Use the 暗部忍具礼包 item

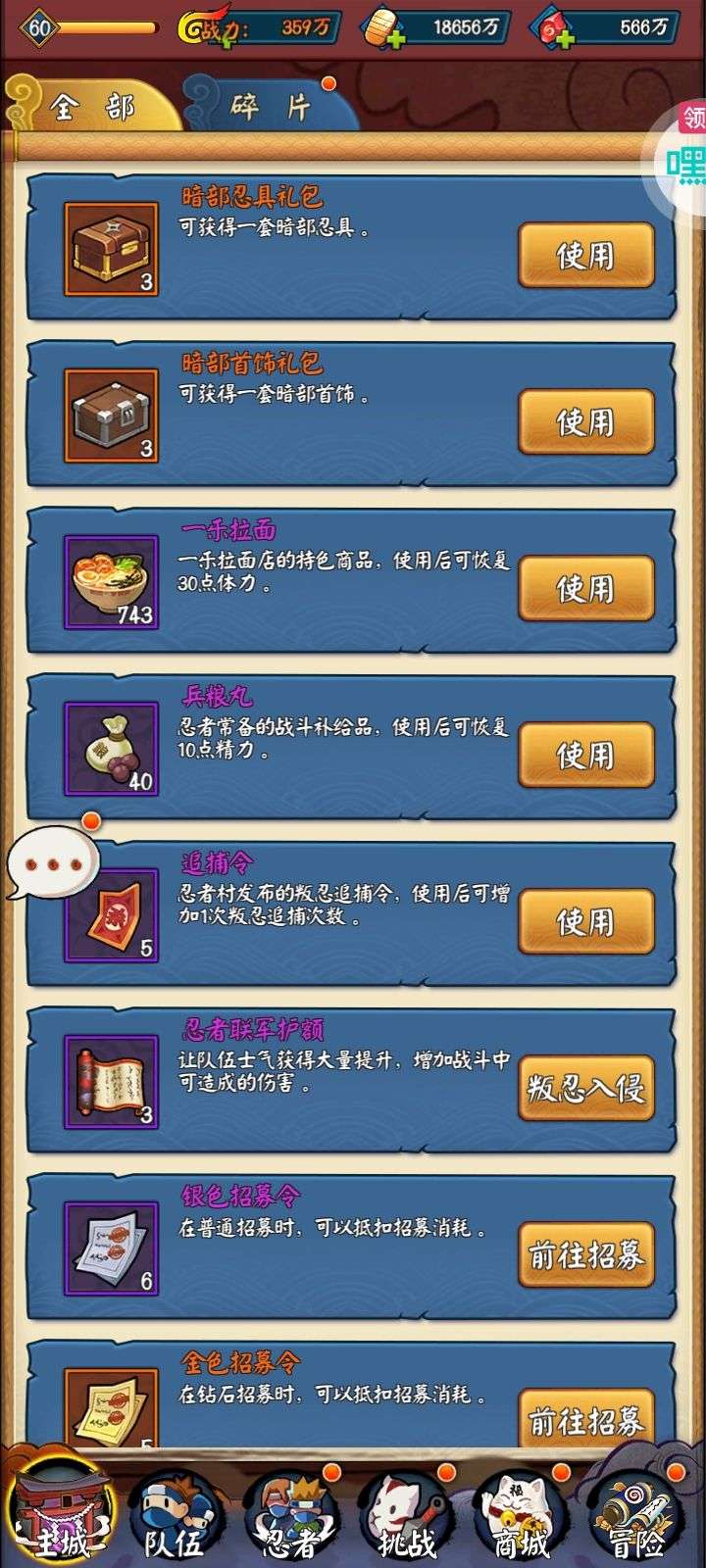click(x=585, y=256)
